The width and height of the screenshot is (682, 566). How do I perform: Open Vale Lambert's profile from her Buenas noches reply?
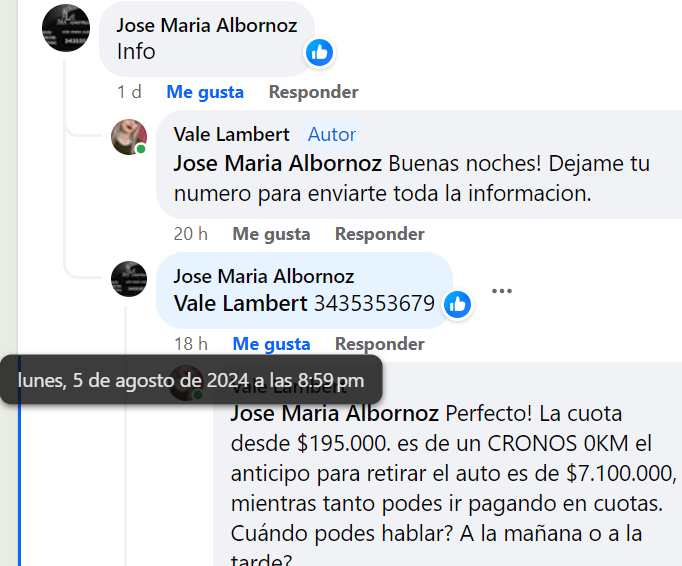click(x=231, y=134)
